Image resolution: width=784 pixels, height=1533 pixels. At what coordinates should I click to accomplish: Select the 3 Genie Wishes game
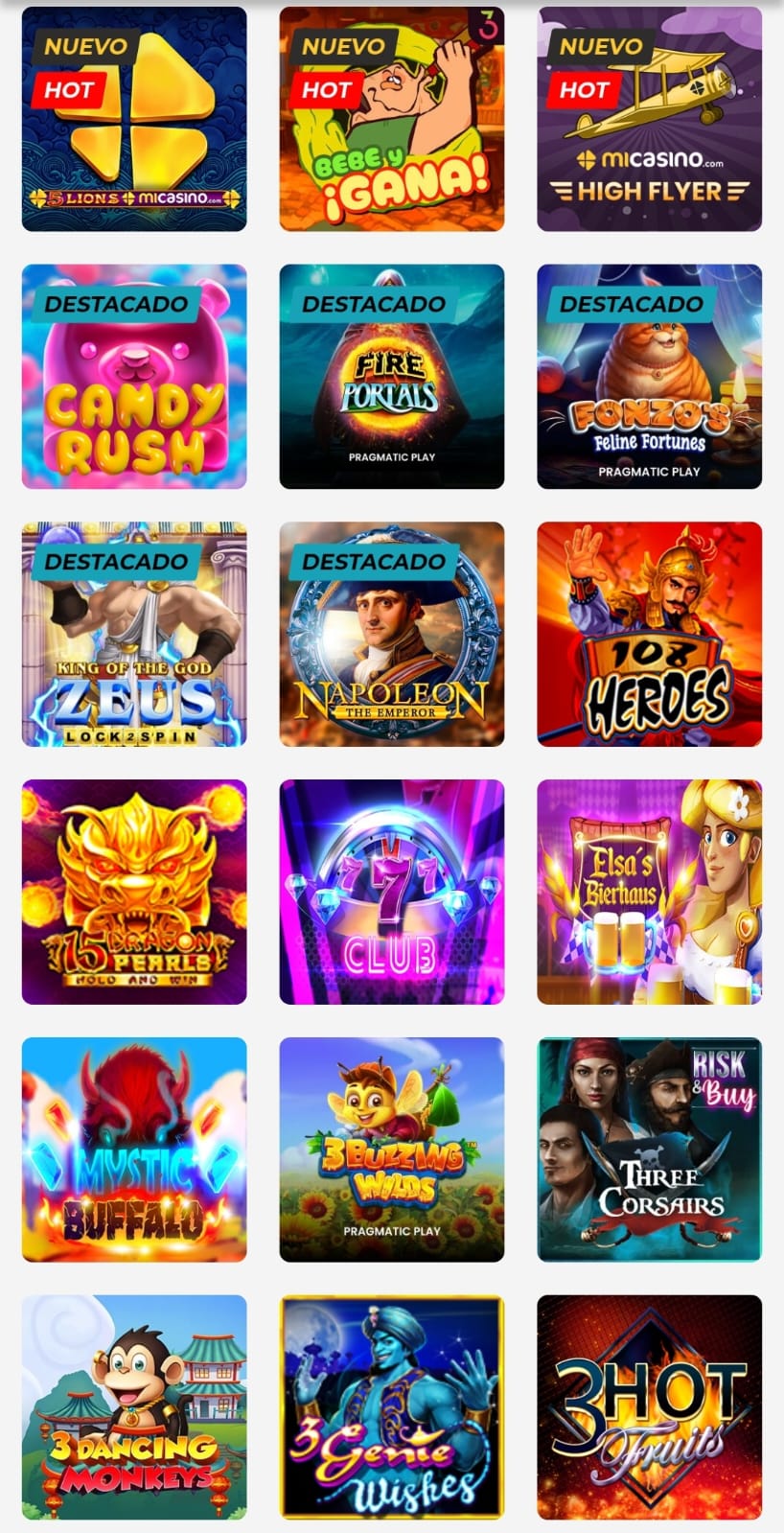391,1406
